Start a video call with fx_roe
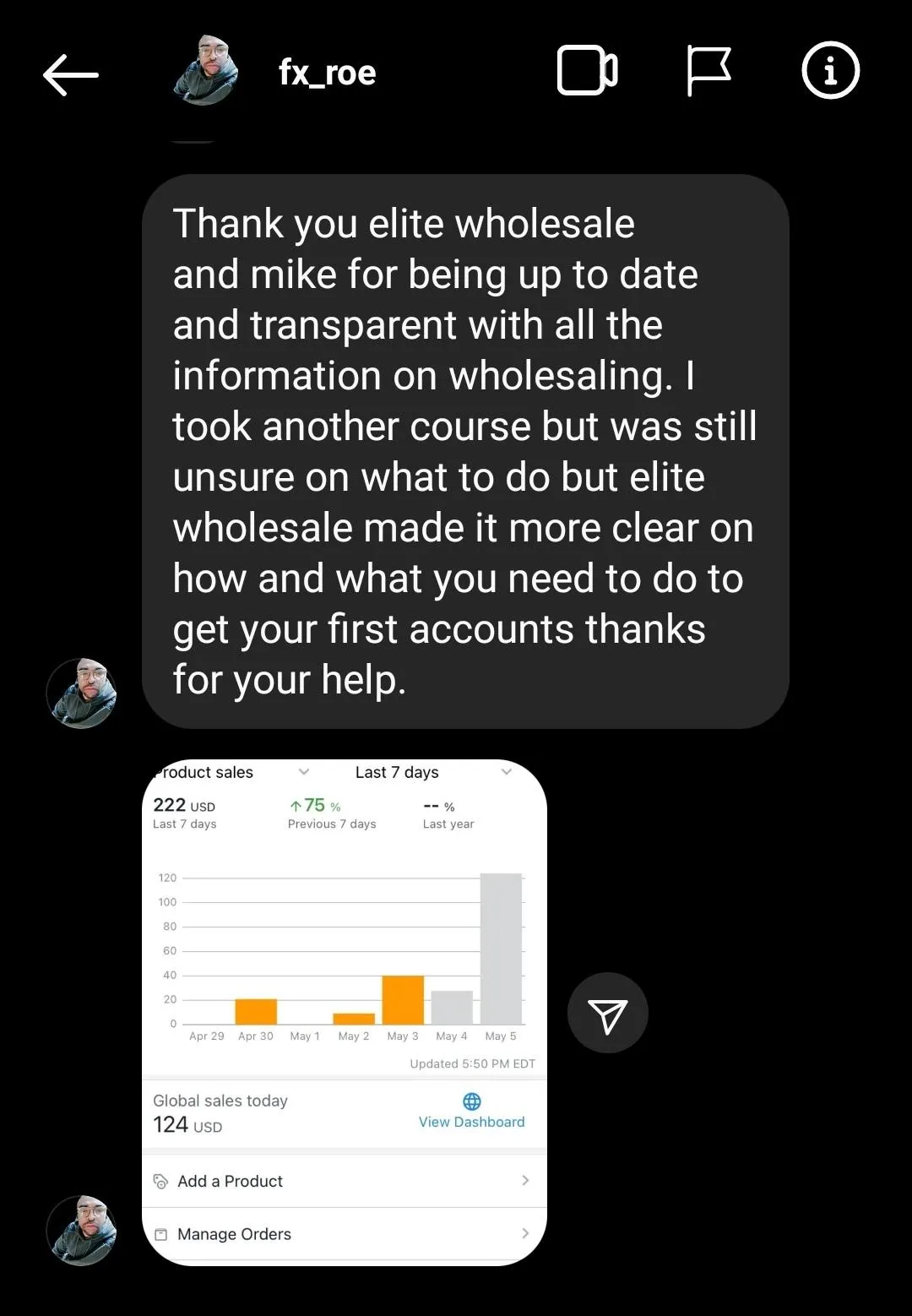 click(587, 71)
